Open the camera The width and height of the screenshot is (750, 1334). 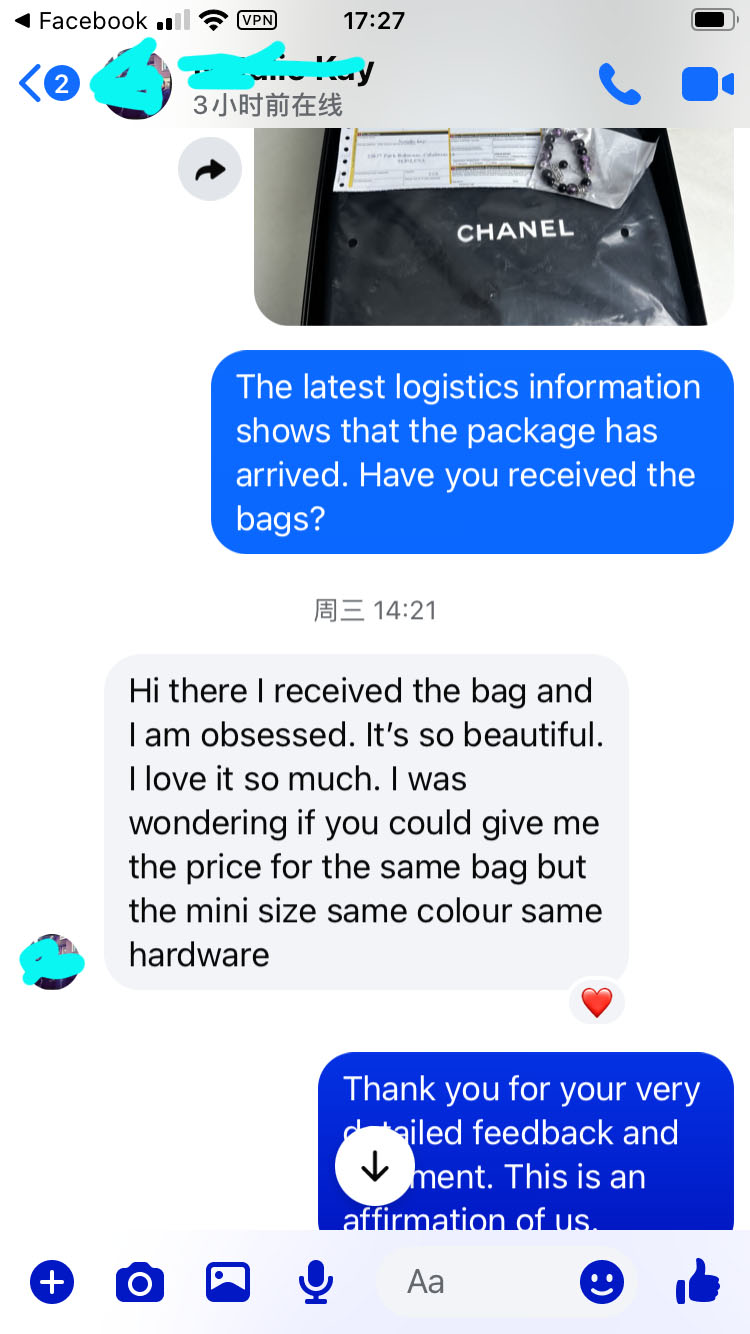tap(140, 1282)
